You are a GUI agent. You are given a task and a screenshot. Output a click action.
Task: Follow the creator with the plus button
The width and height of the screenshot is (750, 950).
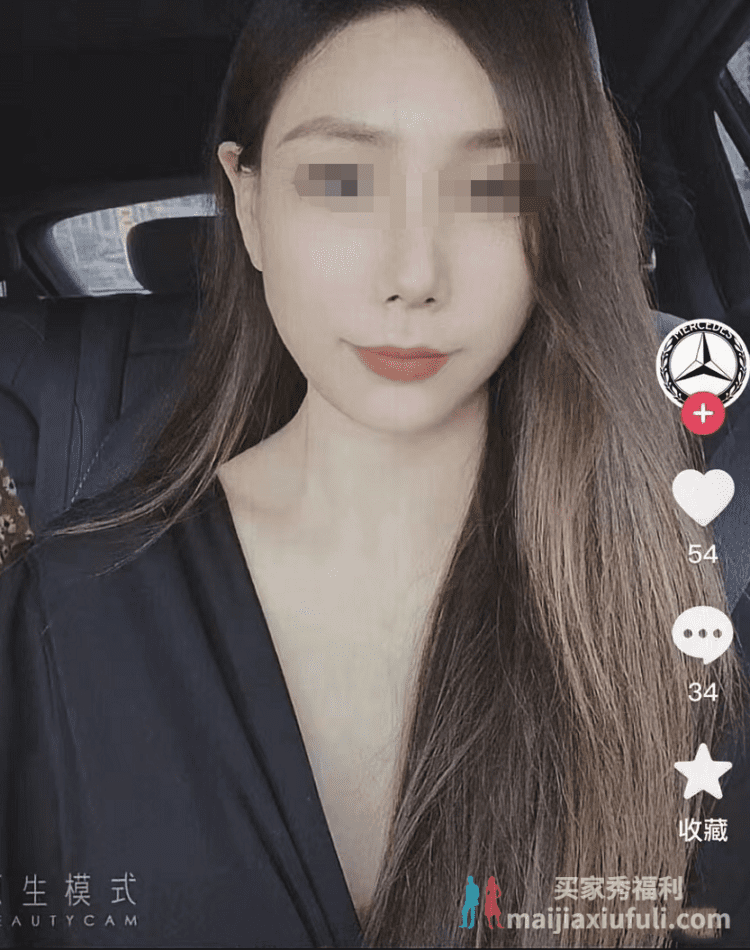703,413
